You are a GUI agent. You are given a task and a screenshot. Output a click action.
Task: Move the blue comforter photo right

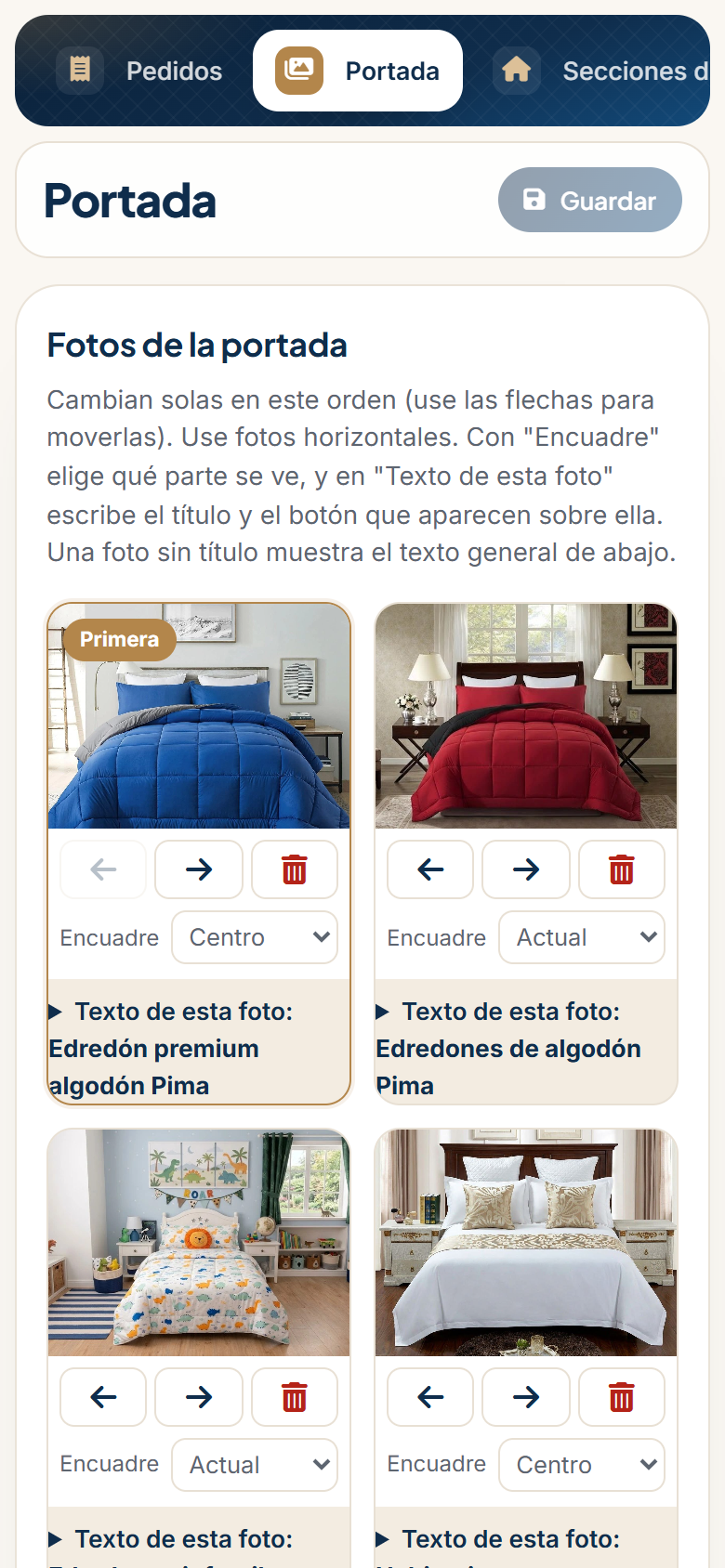[199, 869]
